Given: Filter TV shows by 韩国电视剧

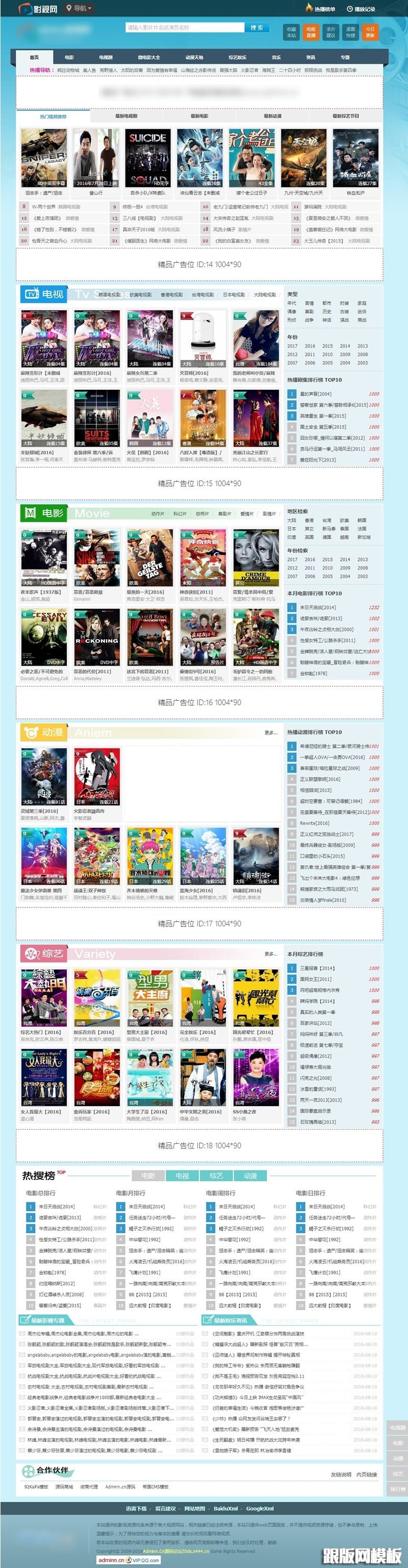Looking at the screenshot, I should tap(110, 294).
